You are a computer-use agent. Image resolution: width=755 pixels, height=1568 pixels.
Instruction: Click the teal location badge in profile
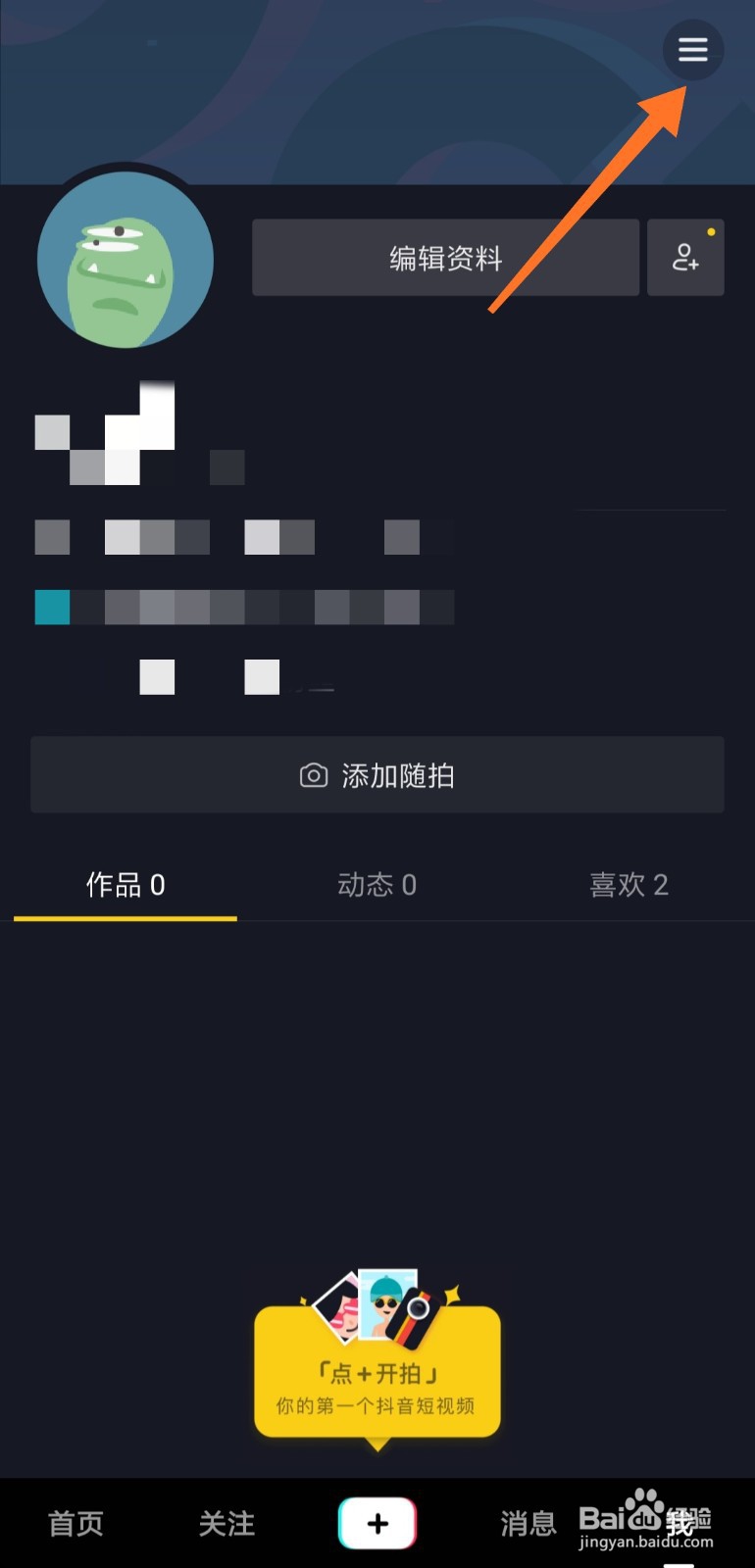[52, 608]
